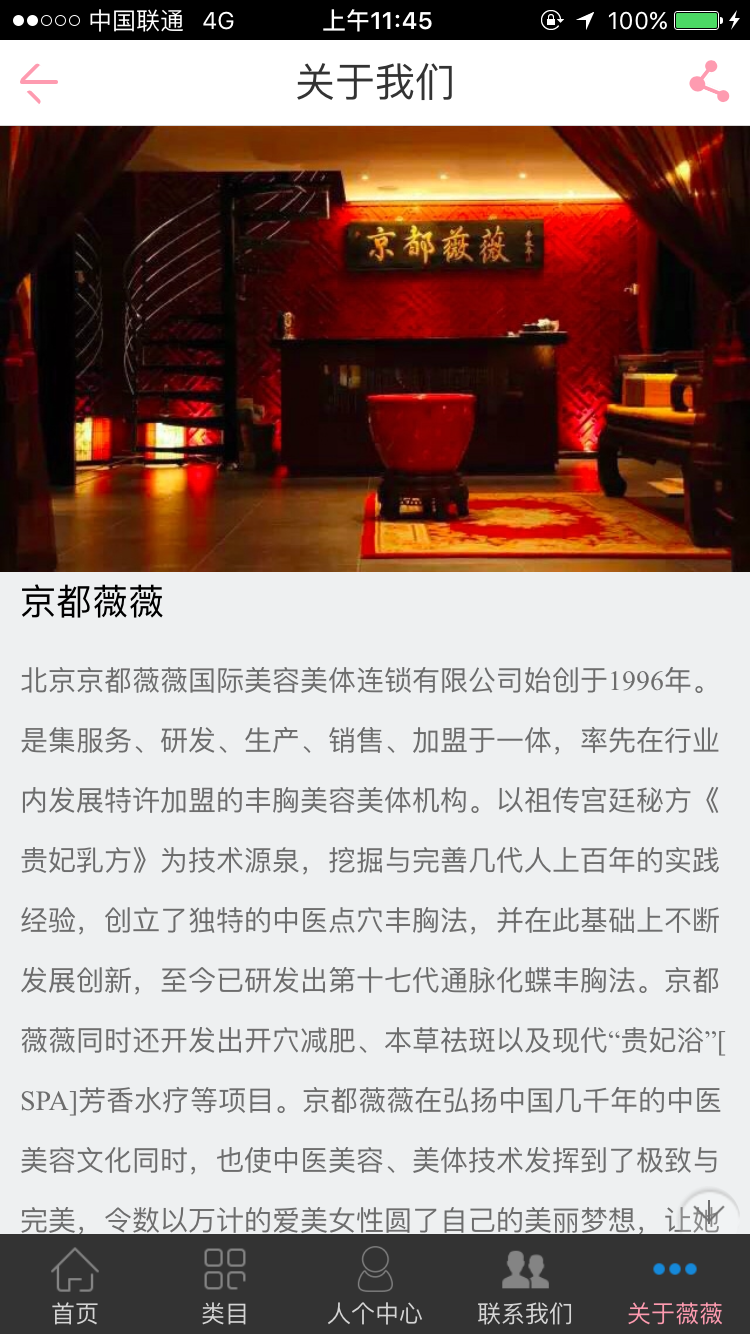750x1334 pixels.
Task: Open the 联系我们 tab
Action: coord(525,1286)
